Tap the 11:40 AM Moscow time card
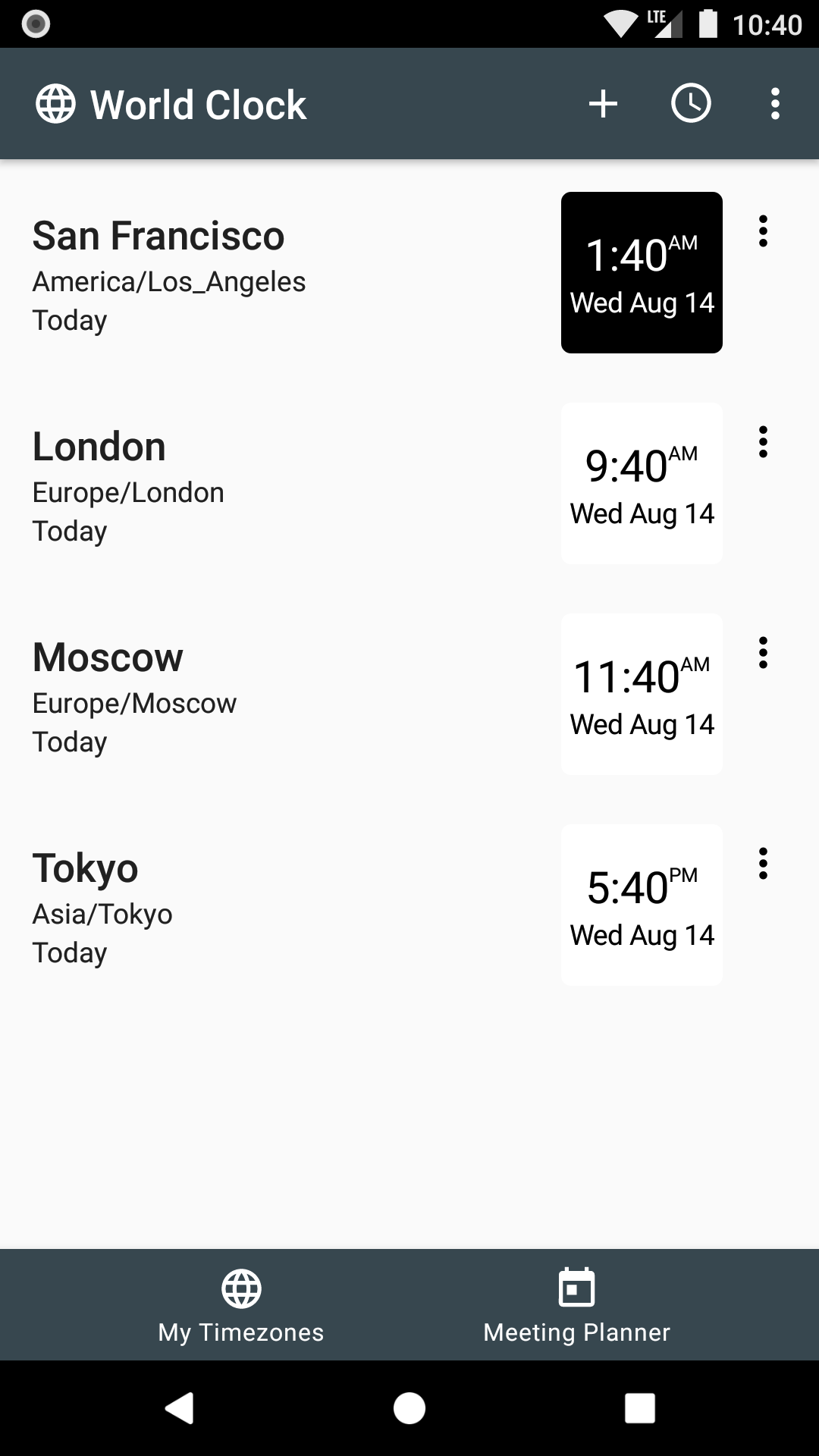Screen dimensions: 819x1456 click(642, 694)
